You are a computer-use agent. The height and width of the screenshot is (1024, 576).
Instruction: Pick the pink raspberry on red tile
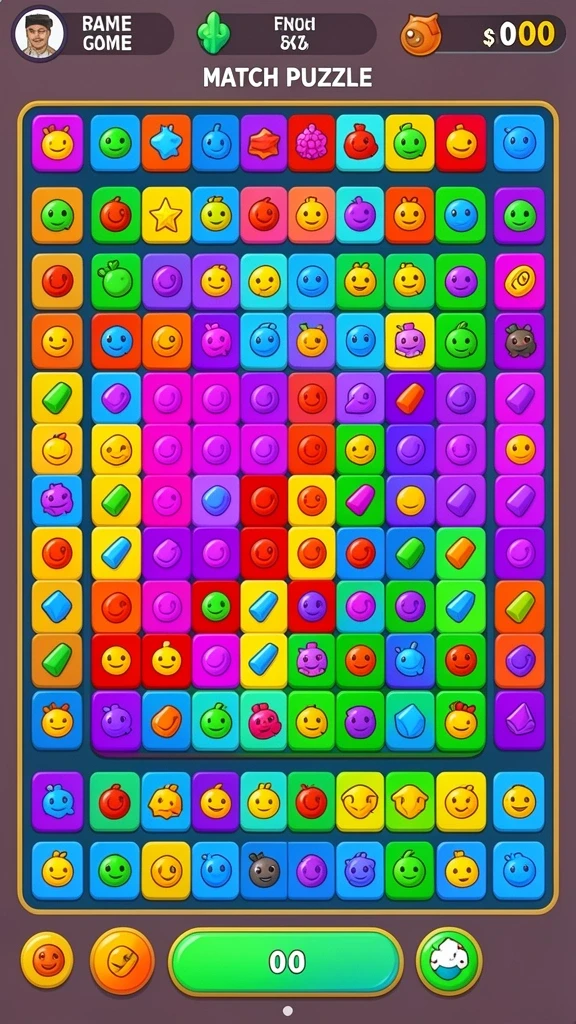[312, 143]
